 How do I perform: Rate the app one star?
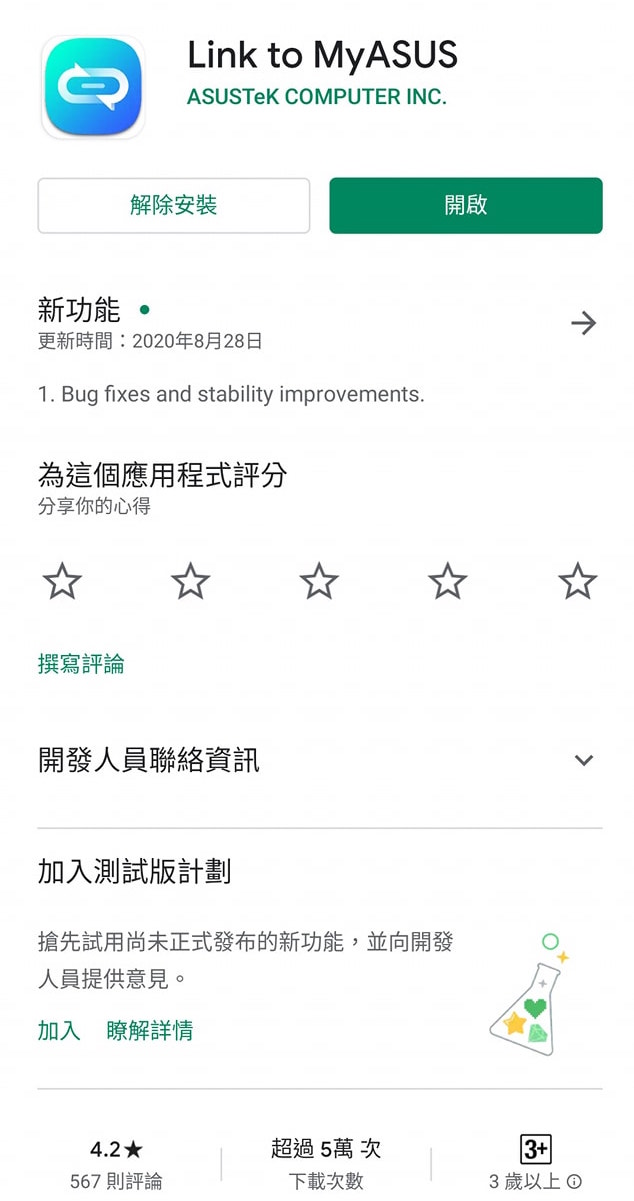[x=62, y=581]
